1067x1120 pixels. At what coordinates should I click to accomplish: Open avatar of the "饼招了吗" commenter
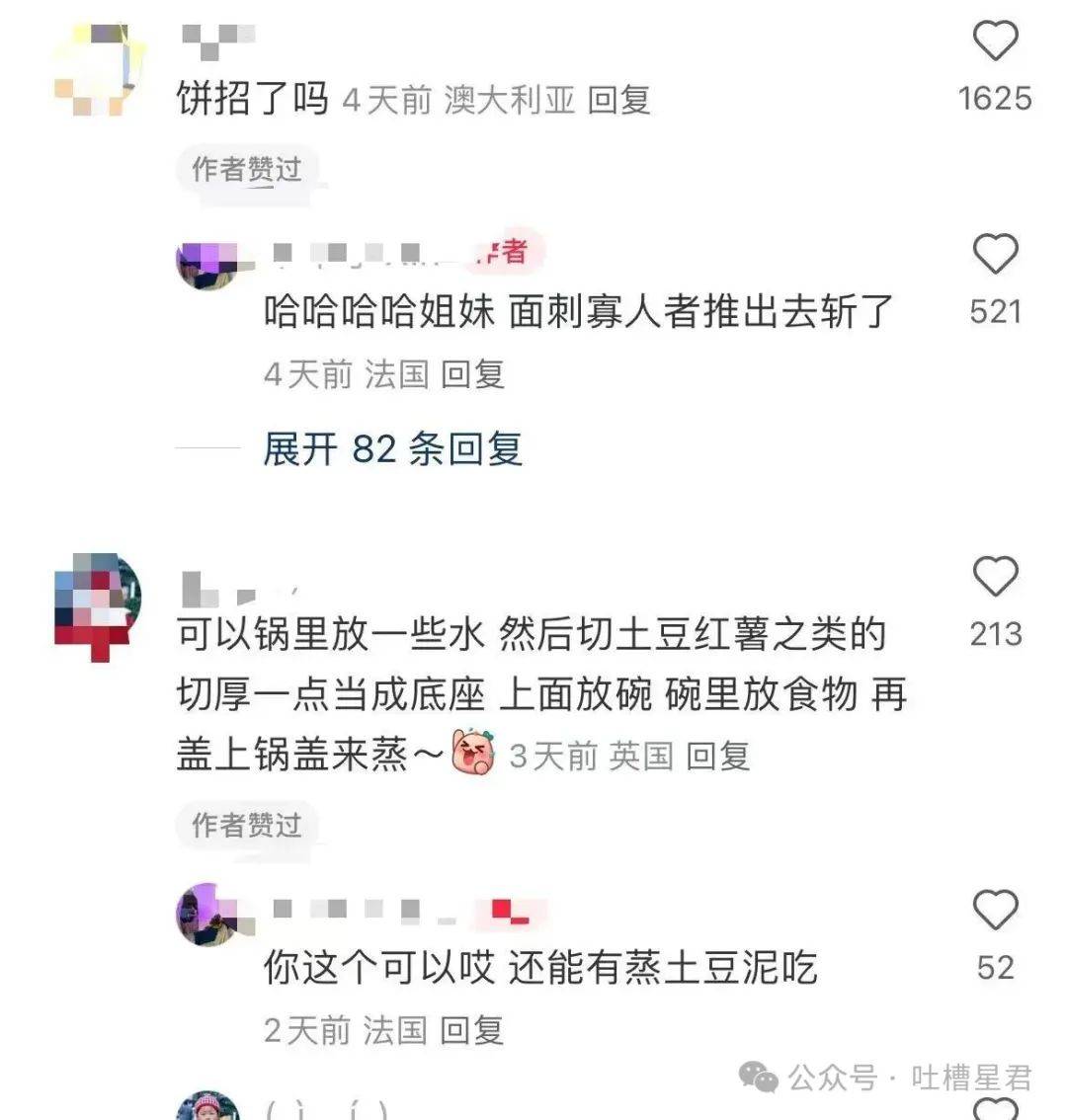tap(98, 71)
